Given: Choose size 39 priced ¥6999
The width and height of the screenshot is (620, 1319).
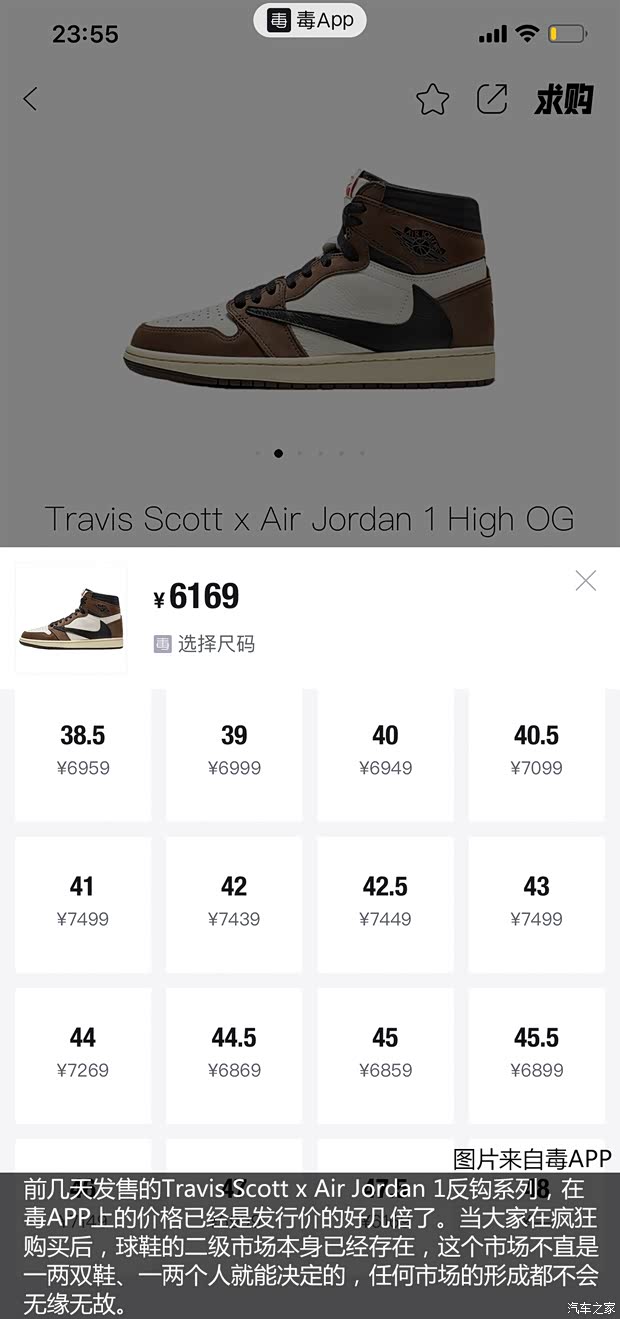Looking at the screenshot, I should coord(234,751).
